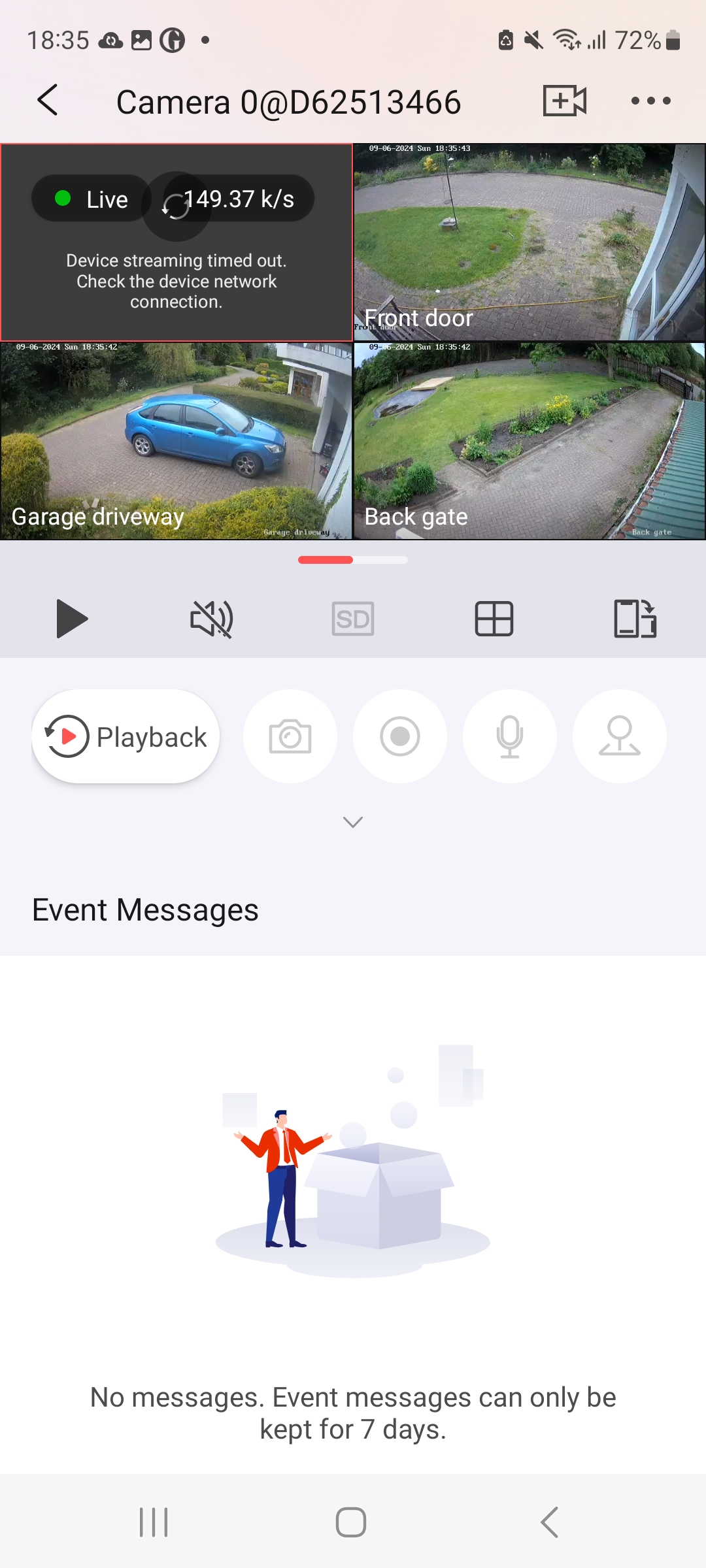This screenshot has width=706, height=1568.
Task: Select the Garage driveway camera feed
Action: click(x=176, y=441)
